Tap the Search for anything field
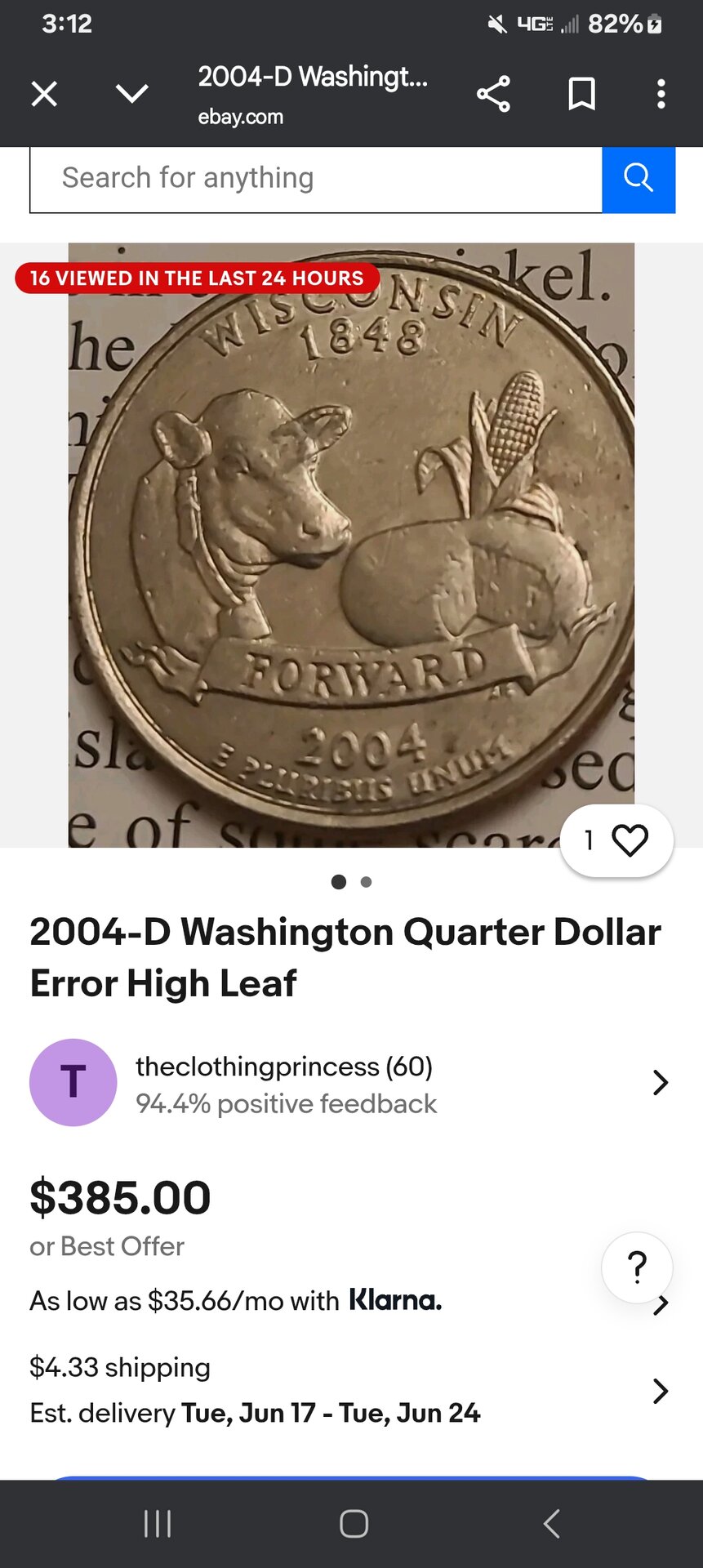 [x=315, y=179]
